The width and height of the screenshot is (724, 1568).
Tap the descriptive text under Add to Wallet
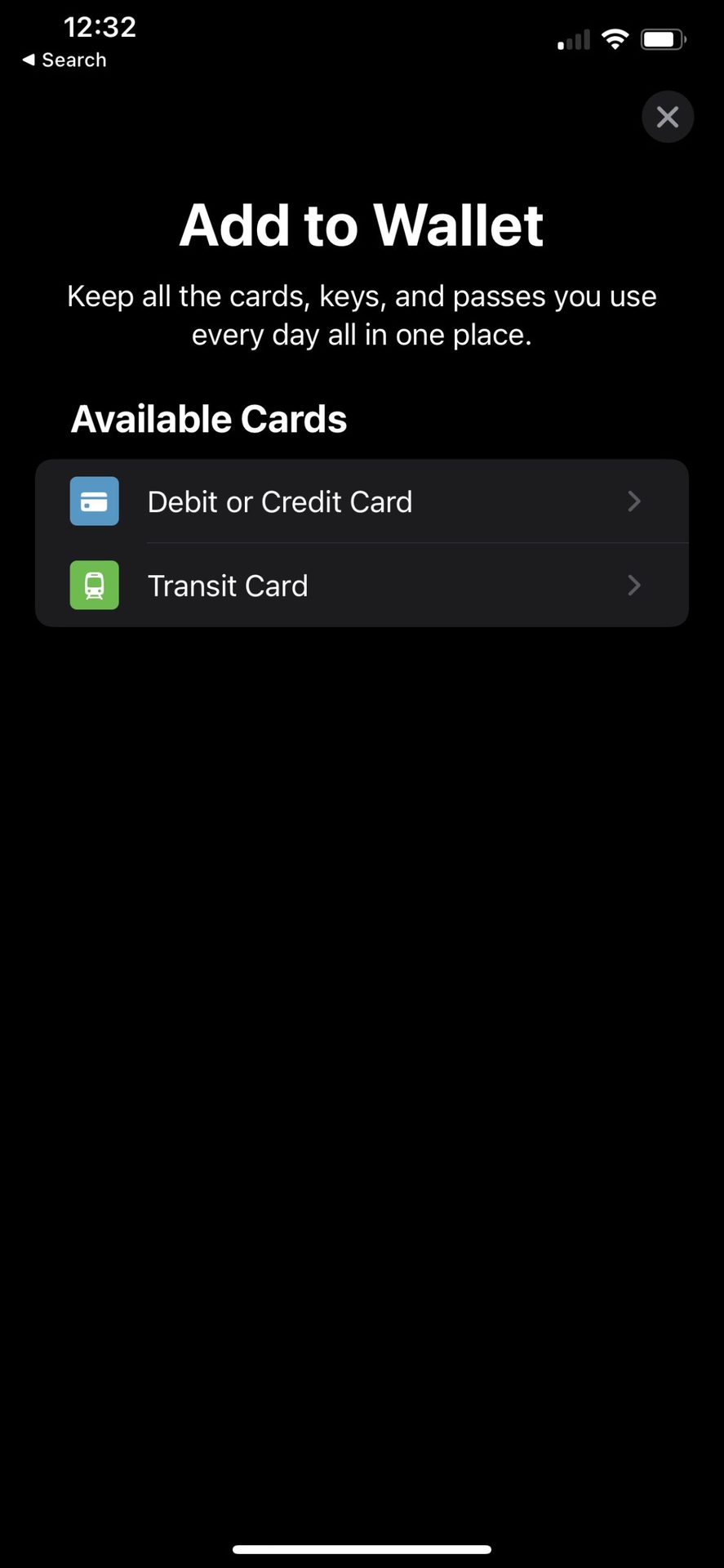click(362, 314)
